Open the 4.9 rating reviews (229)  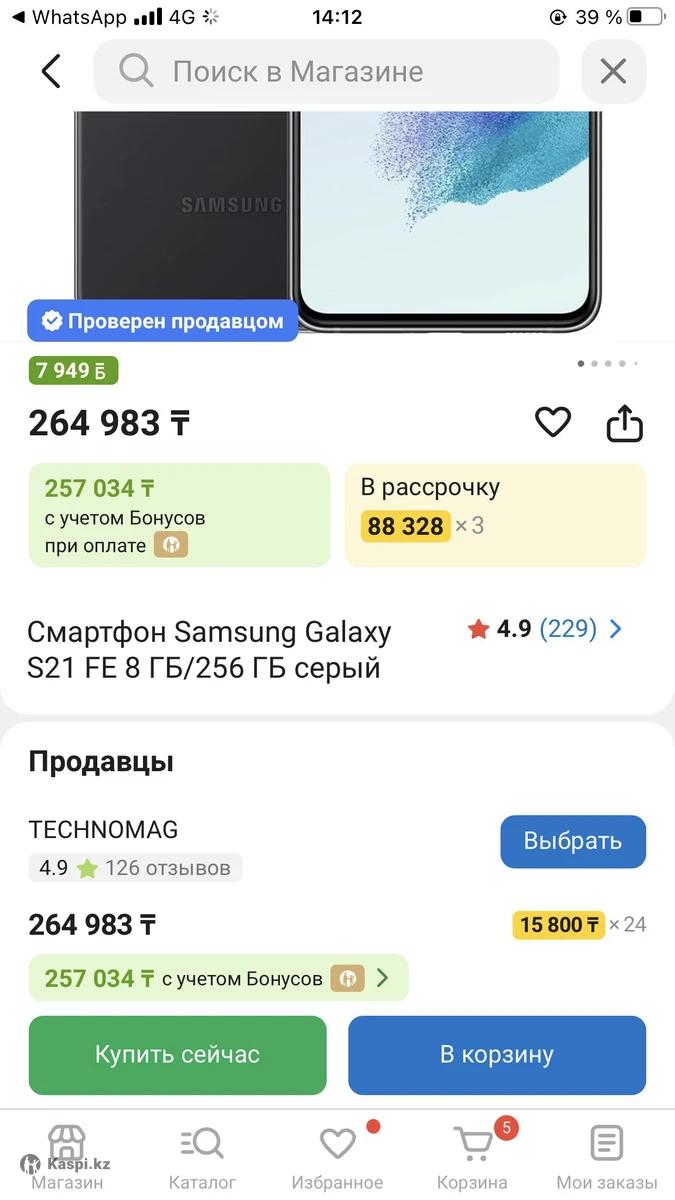coord(545,629)
